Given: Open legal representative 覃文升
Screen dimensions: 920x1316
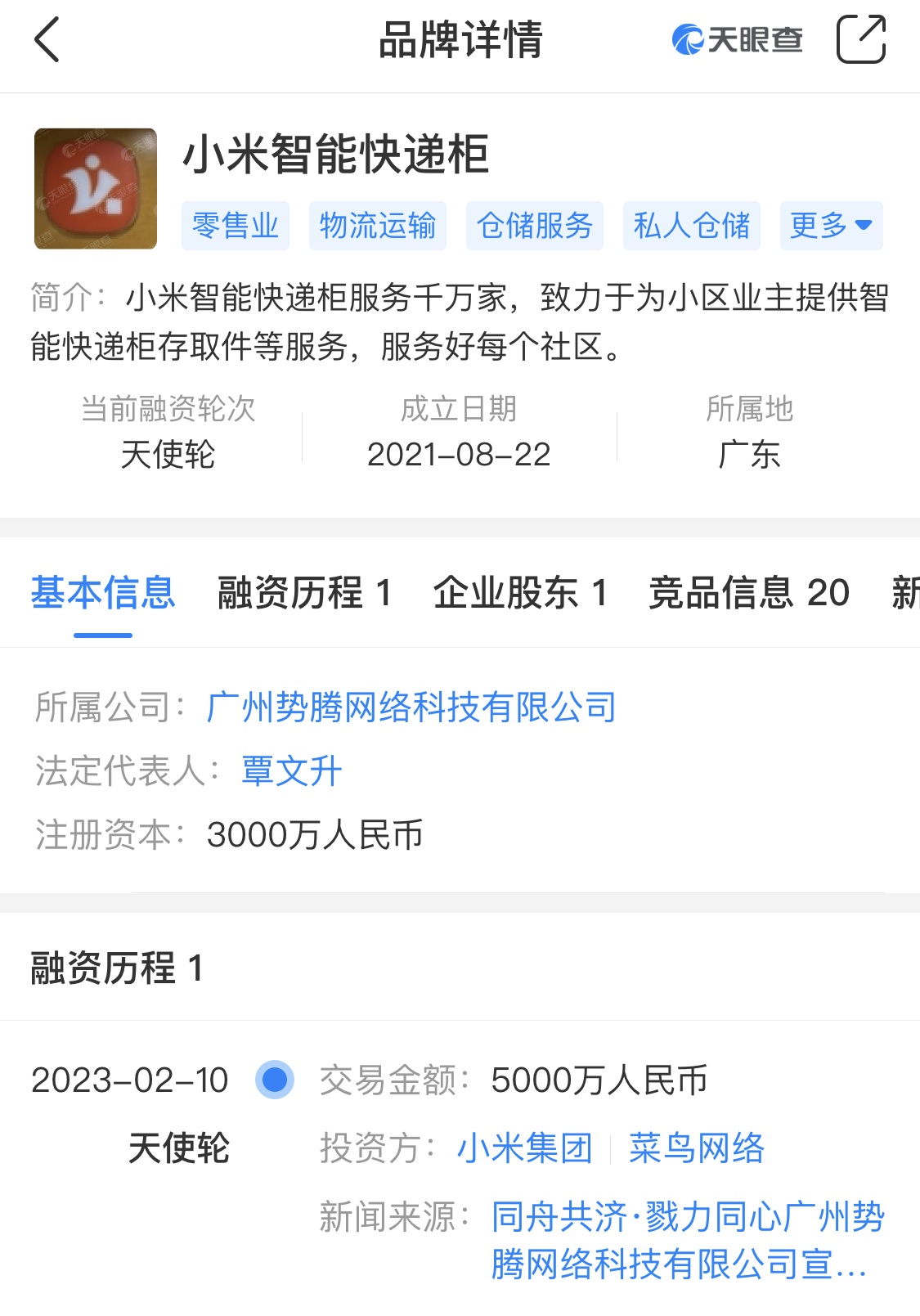Looking at the screenshot, I should click(x=291, y=771).
